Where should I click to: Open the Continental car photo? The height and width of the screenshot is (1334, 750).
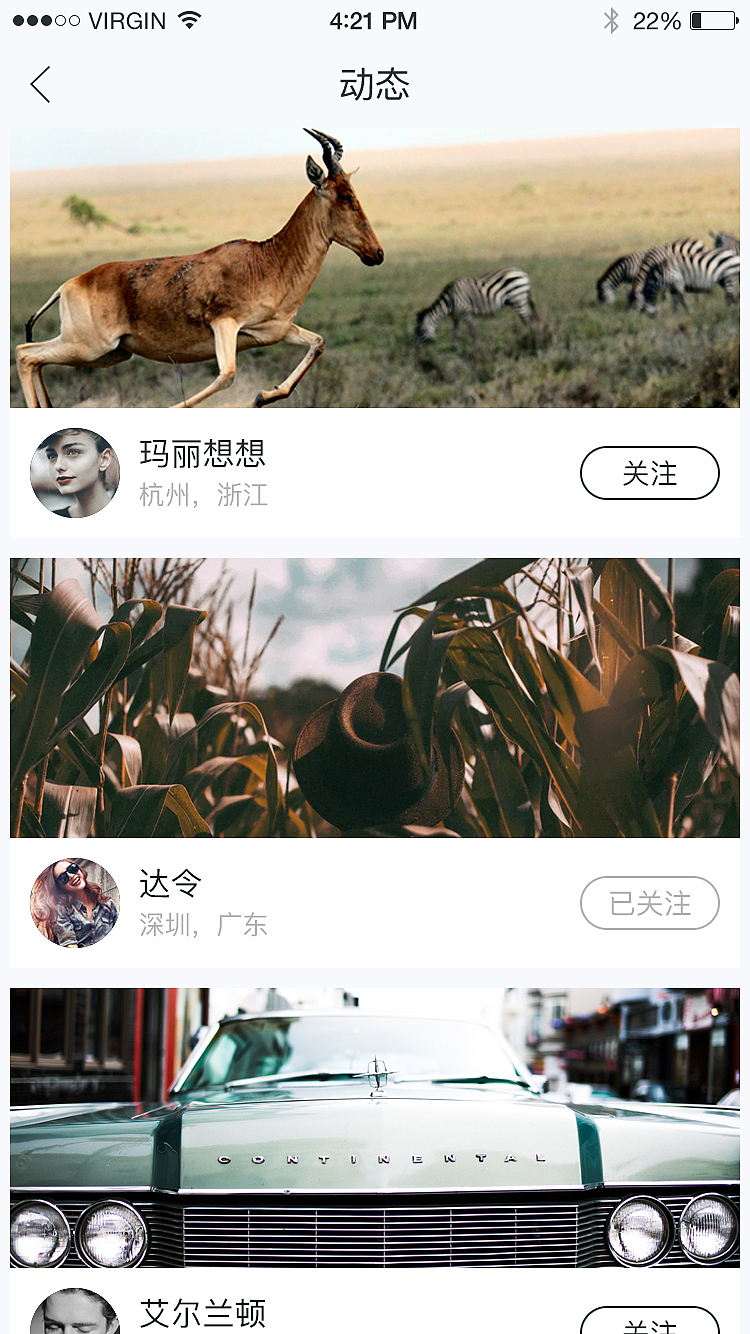tap(375, 1128)
